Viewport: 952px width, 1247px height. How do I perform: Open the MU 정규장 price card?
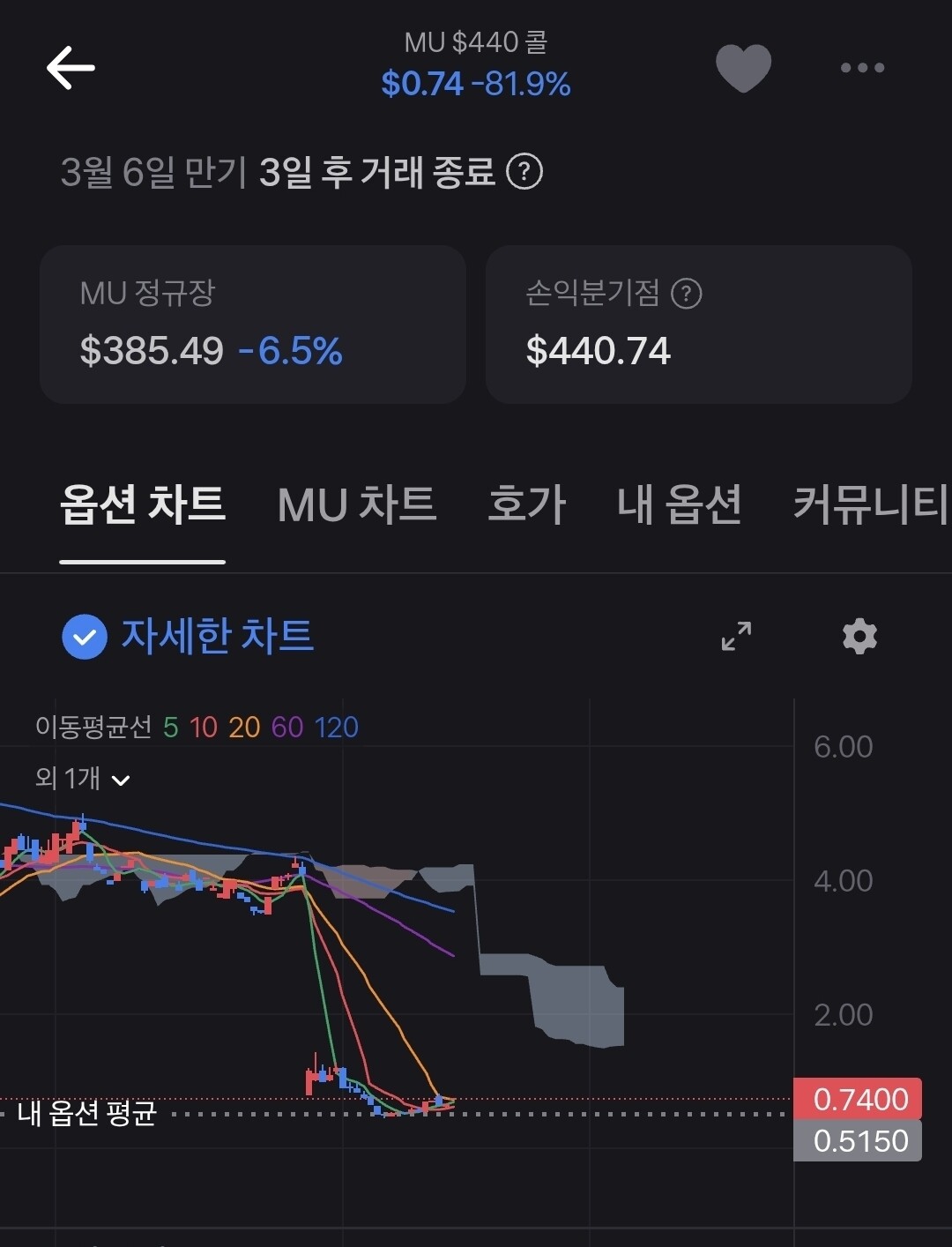tap(253, 325)
